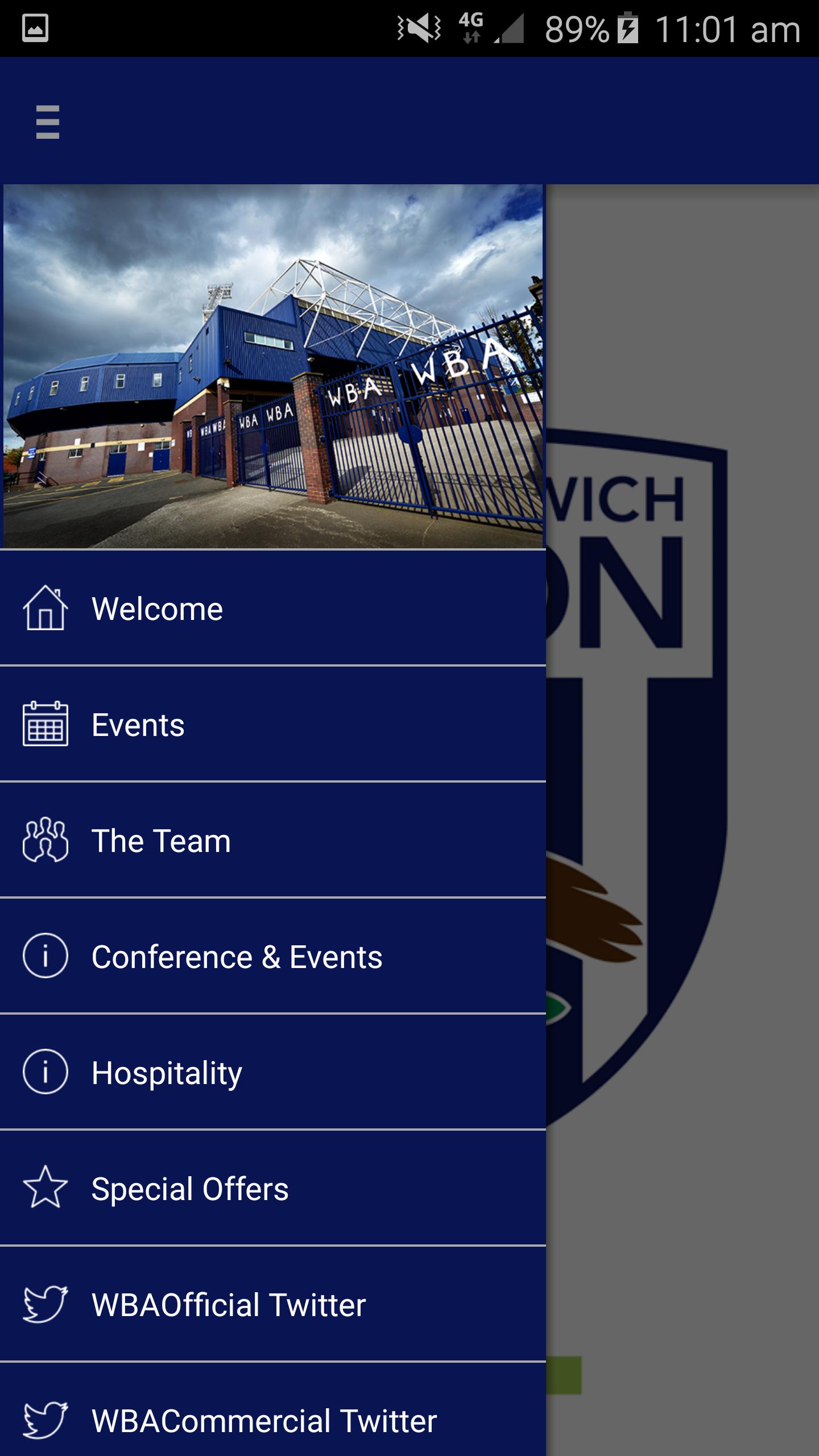Tap the gallery notification icon in status bar
819x1456 pixels.
[x=34, y=27]
